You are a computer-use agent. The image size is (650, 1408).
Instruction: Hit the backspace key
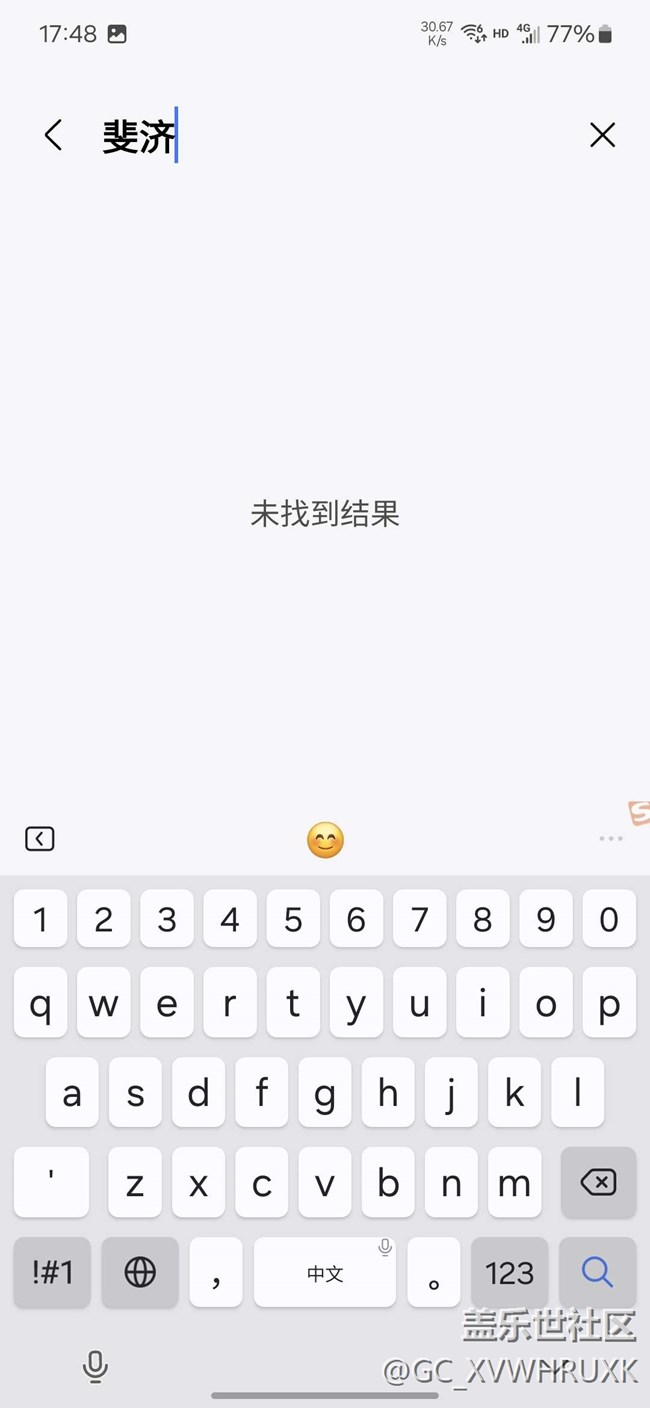tap(598, 1183)
